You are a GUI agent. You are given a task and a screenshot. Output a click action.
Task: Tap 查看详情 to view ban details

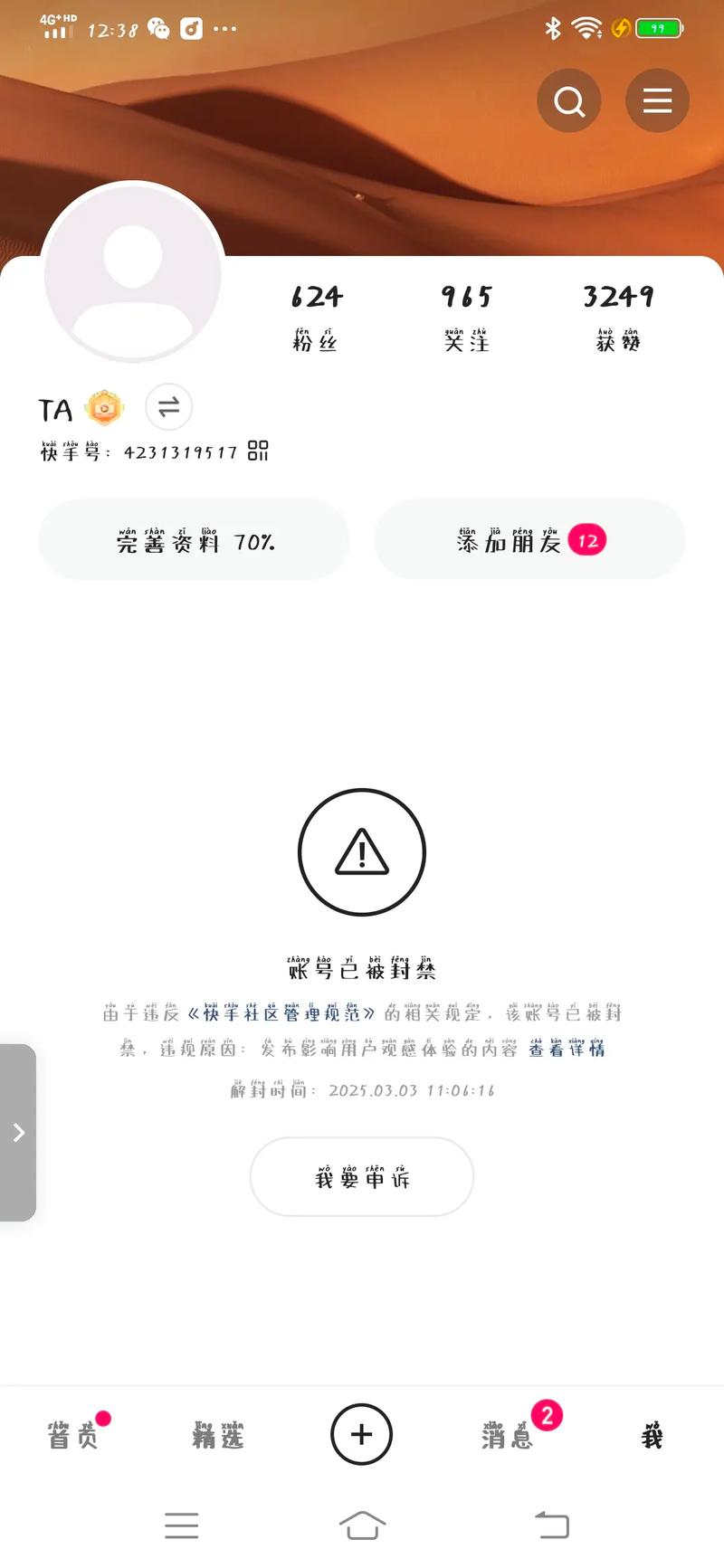[566, 1050]
